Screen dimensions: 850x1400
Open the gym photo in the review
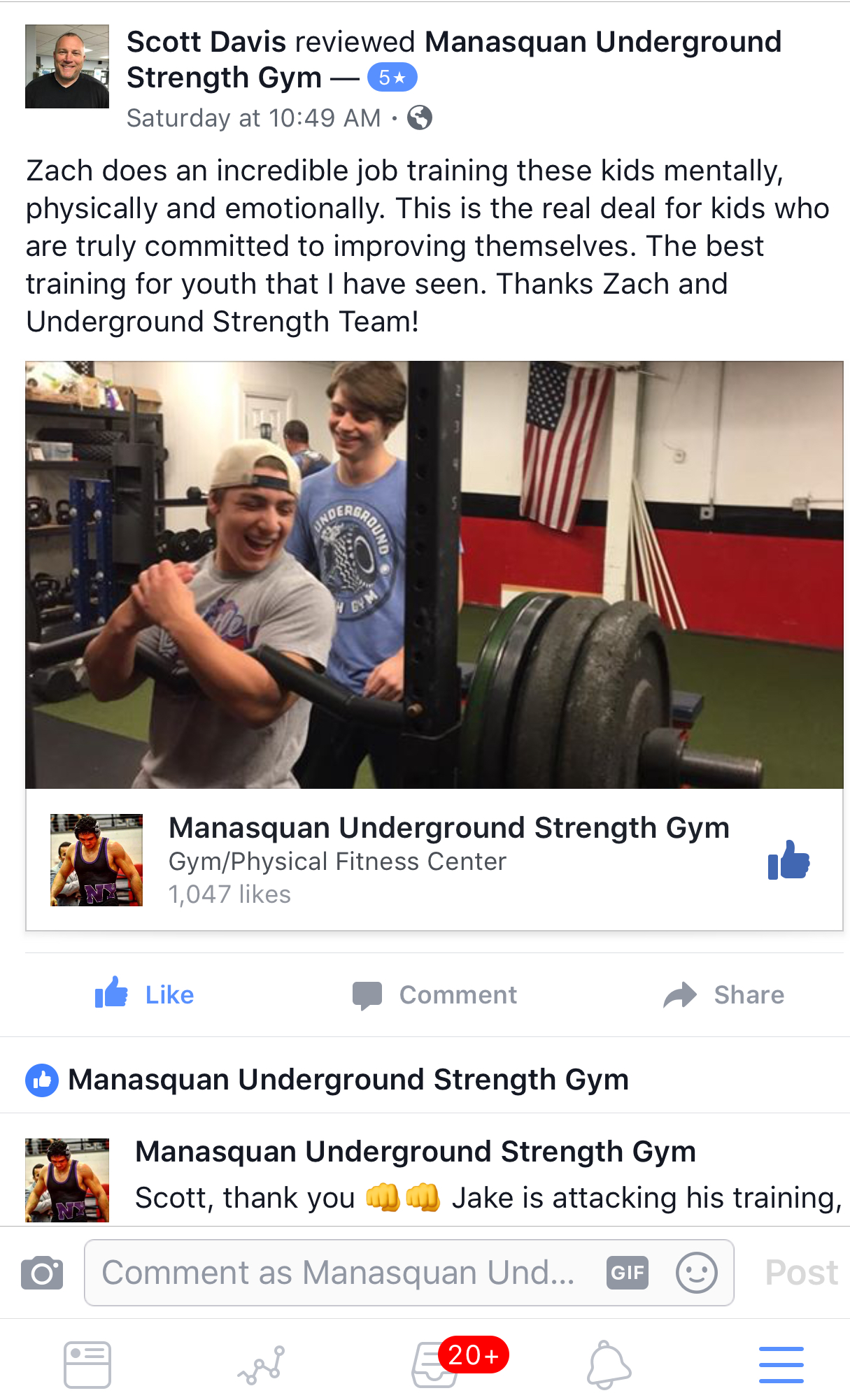(x=434, y=575)
